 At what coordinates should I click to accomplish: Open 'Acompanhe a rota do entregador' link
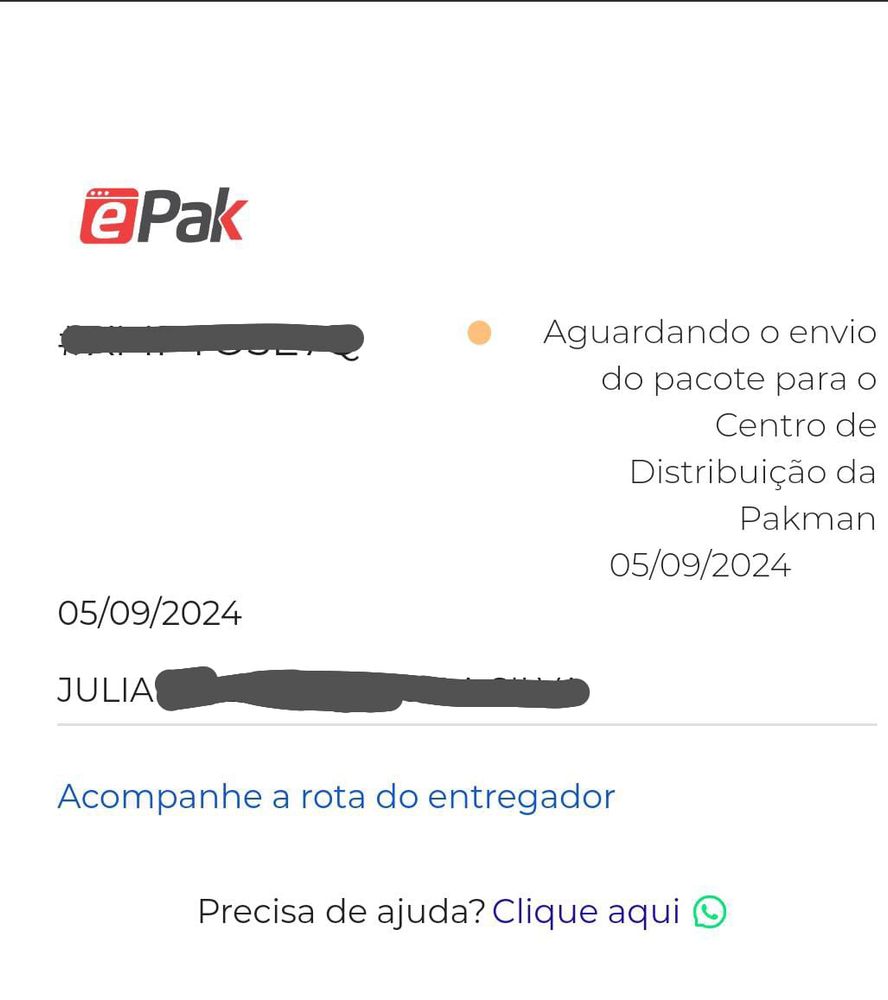pyautogui.click(x=336, y=797)
